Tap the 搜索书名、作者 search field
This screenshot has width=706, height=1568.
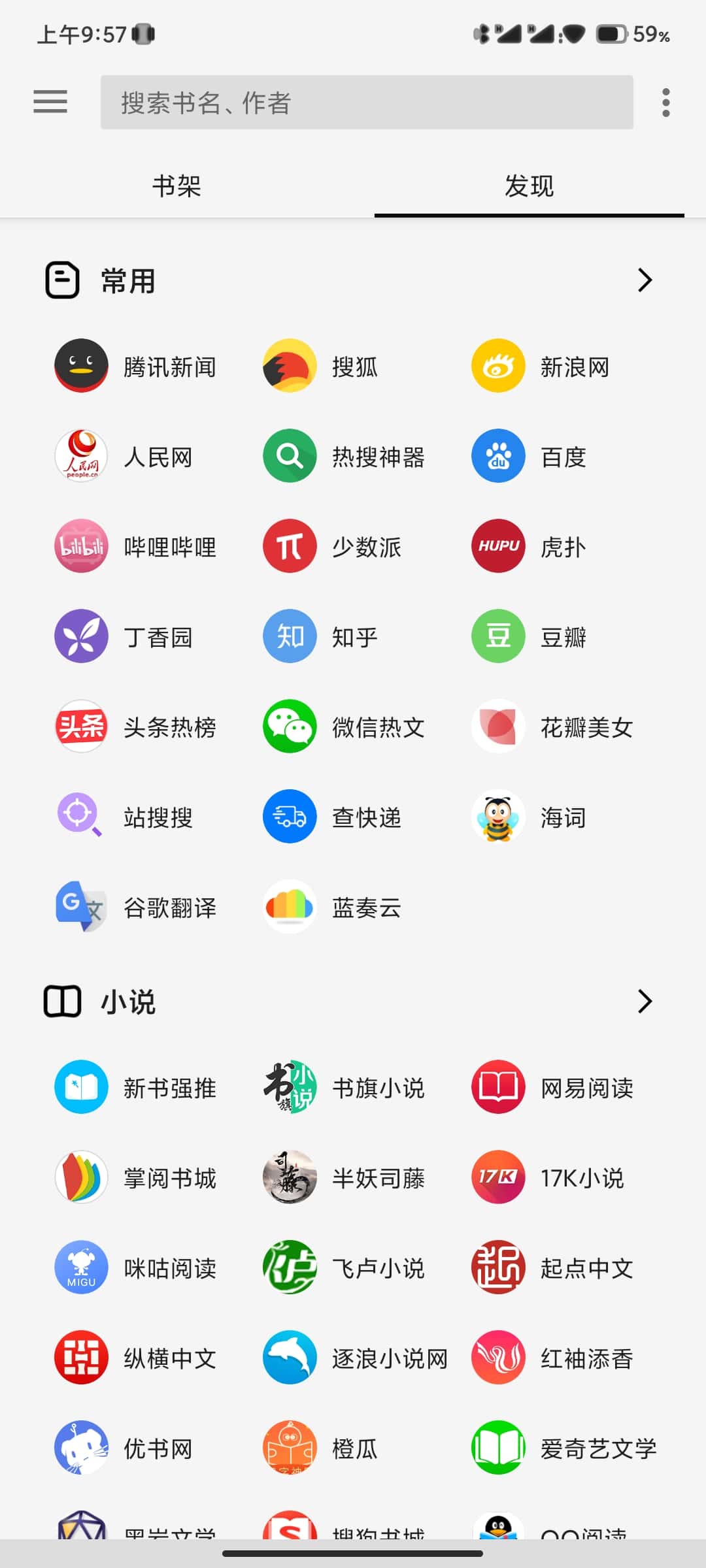[x=366, y=103]
